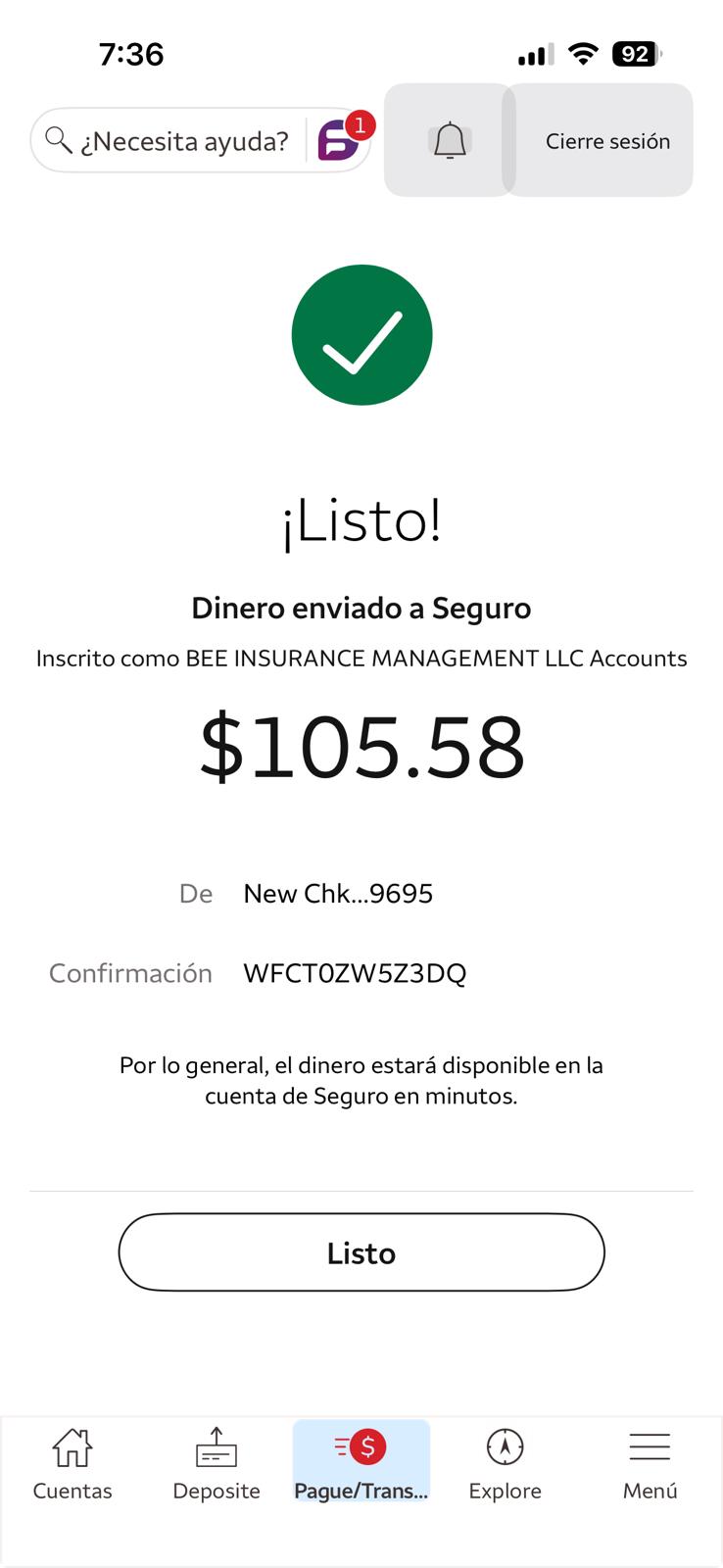Go to the Deposite tab
Screen dimensions: 723x1568
pos(217,1464)
